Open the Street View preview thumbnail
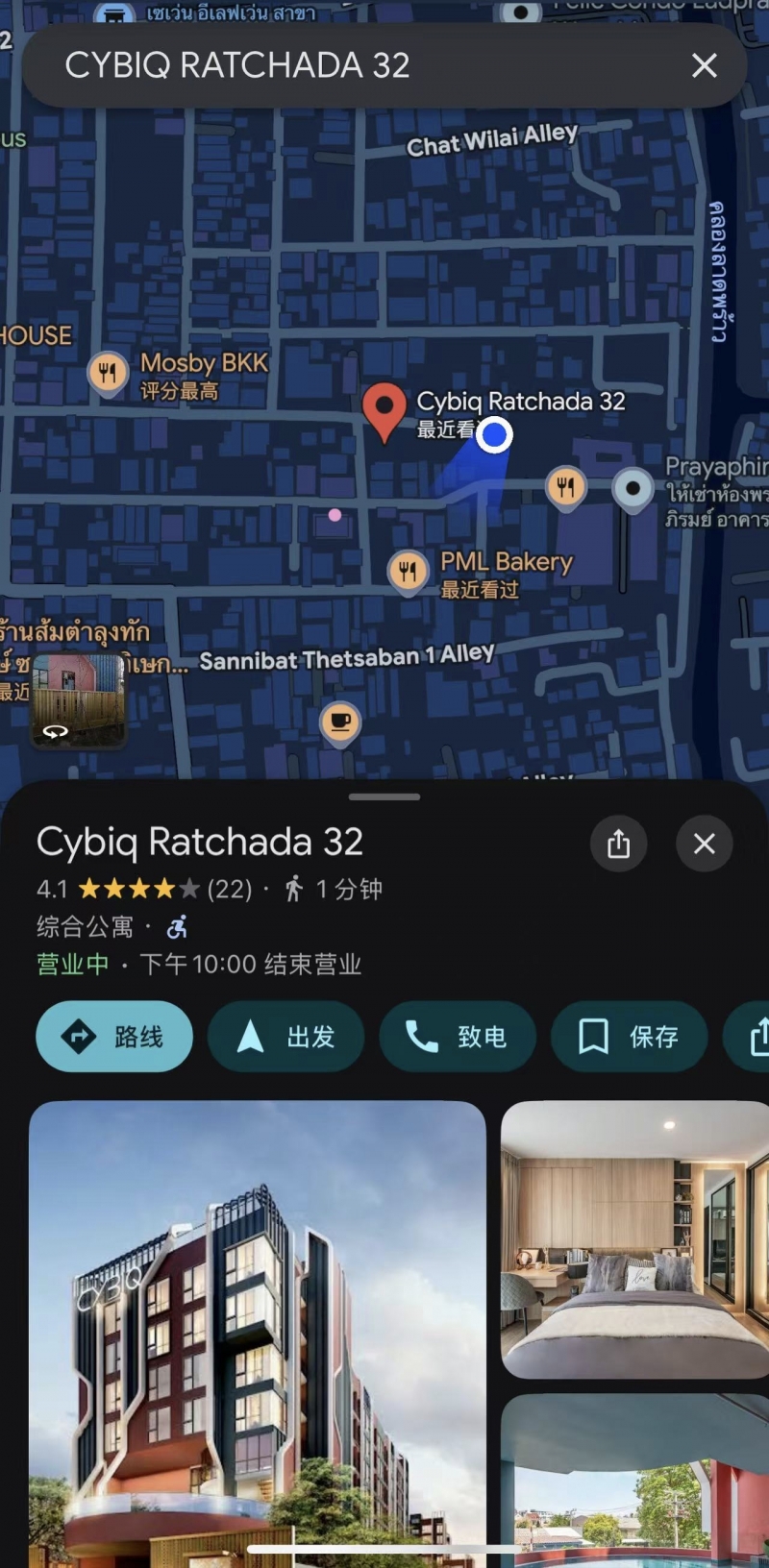 [x=79, y=700]
